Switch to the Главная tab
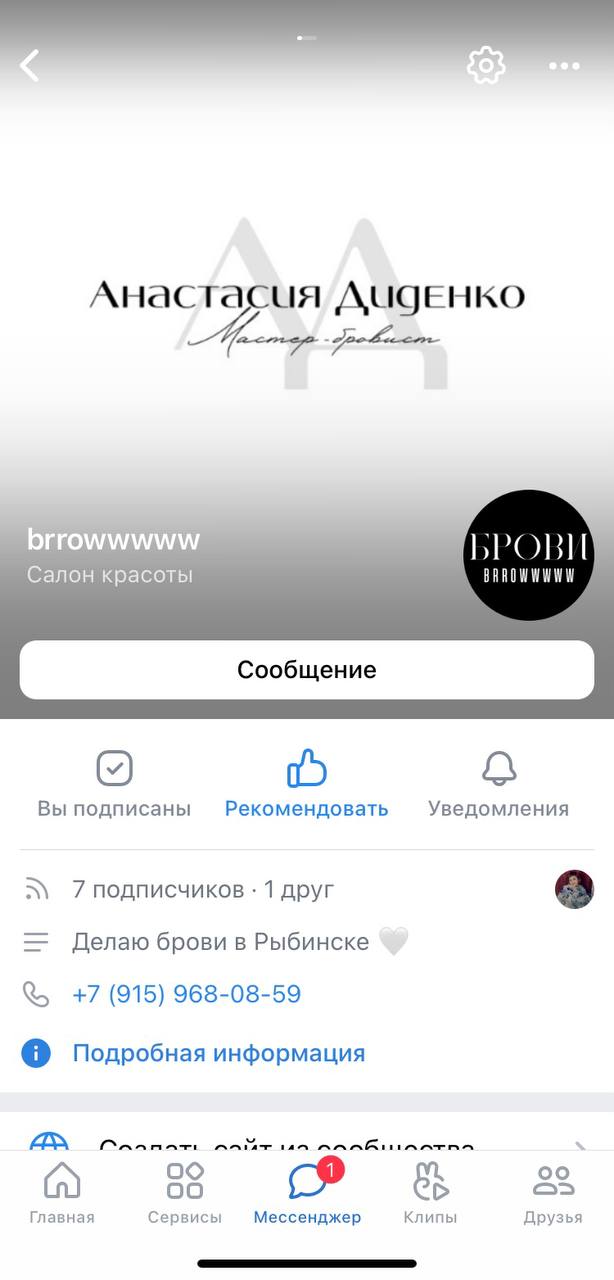Viewport: 614px width, 1280px height. click(x=62, y=1194)
